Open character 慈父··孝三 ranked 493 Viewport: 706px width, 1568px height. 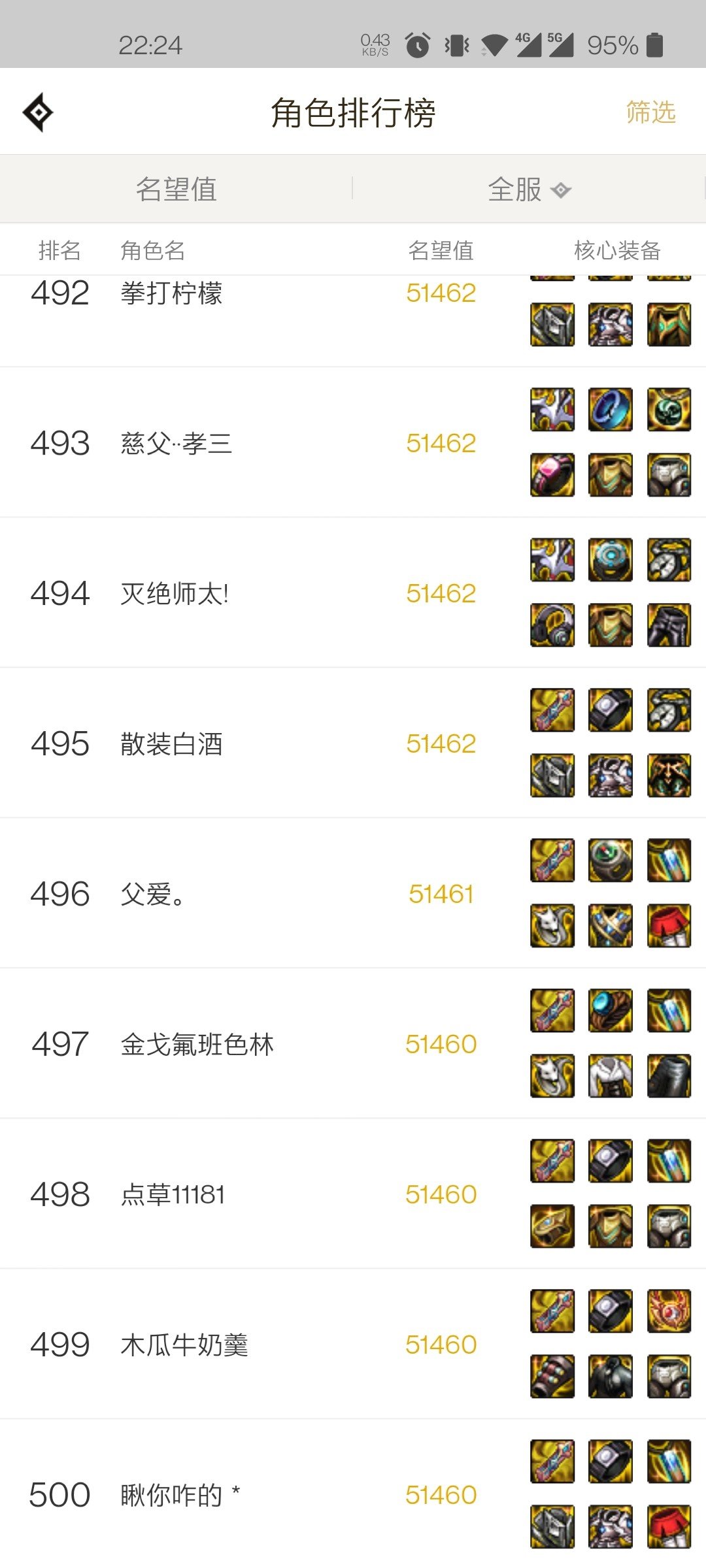pos(353,442)
